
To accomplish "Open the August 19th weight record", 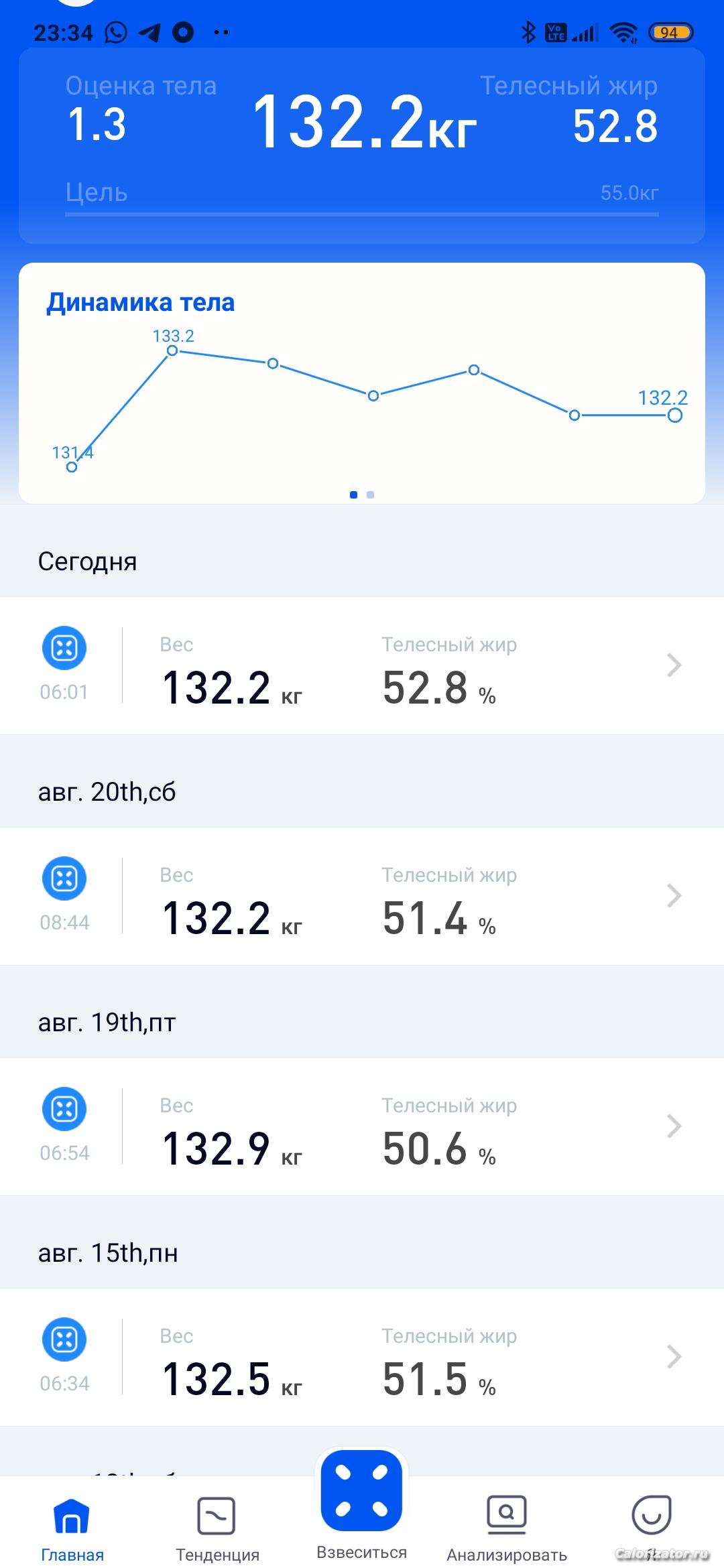I will [362, 1126].
